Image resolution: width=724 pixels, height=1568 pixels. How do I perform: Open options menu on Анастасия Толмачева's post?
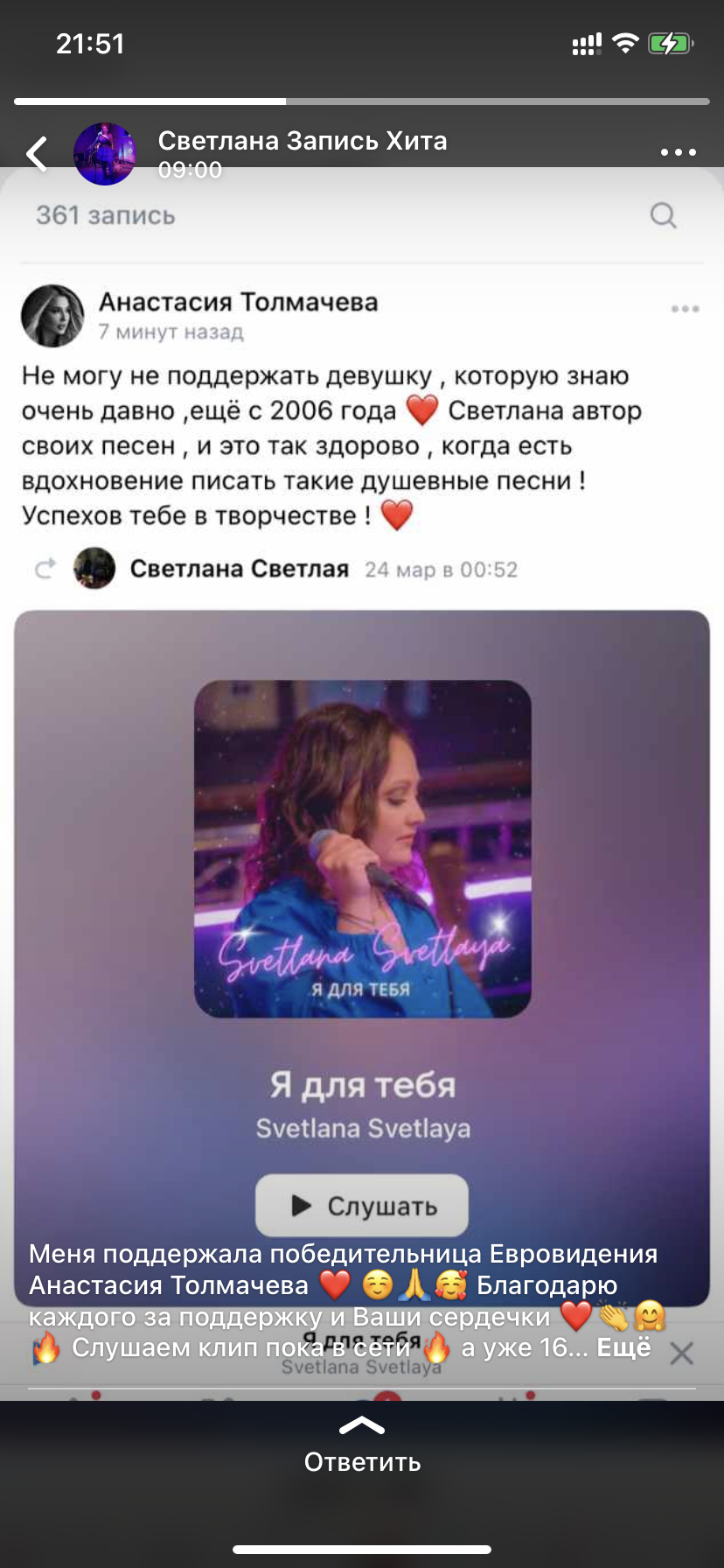pyautogui.click(x=686, y=308)
